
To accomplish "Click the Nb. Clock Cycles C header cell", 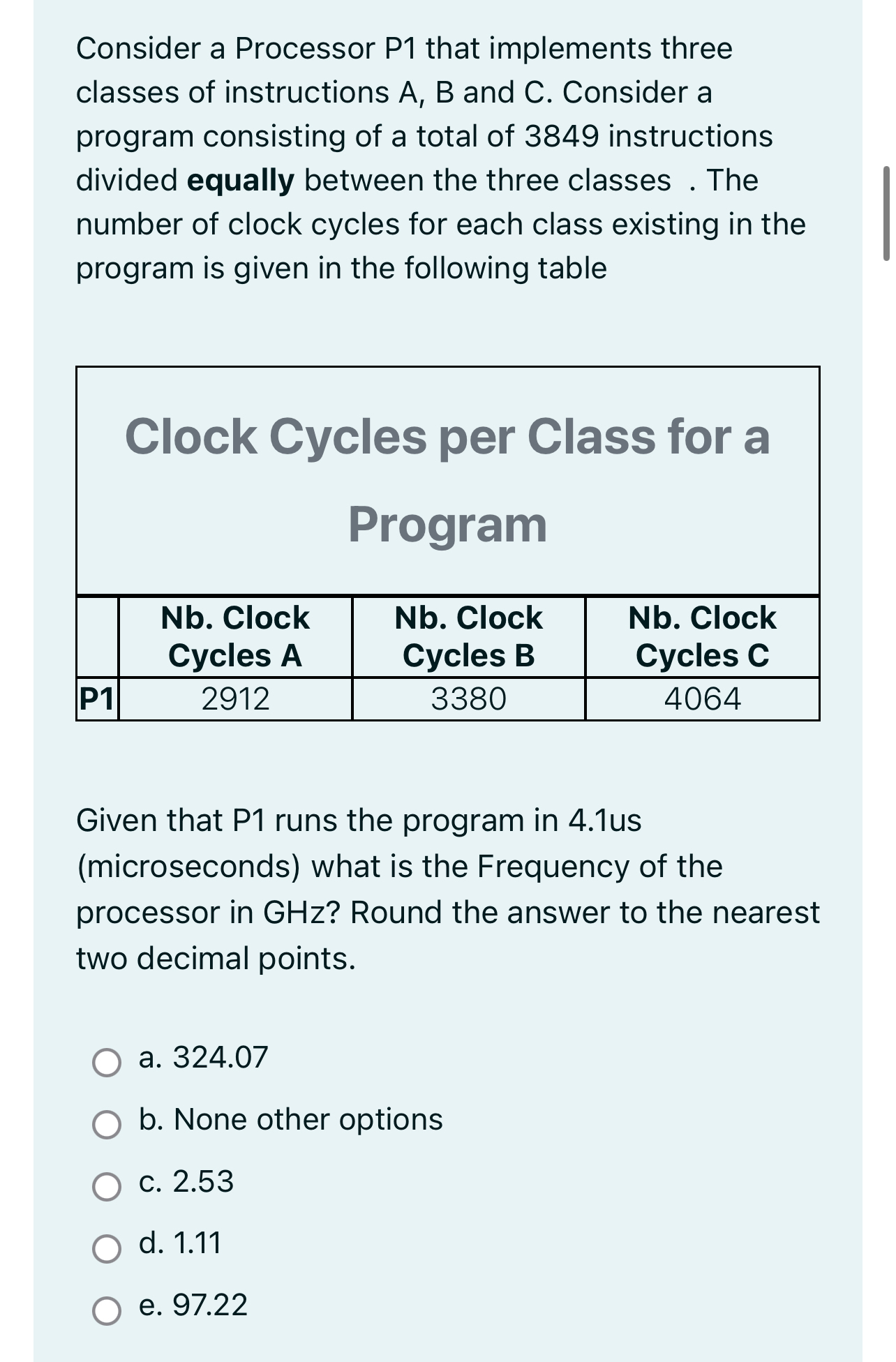I will (x=701, y=636).
